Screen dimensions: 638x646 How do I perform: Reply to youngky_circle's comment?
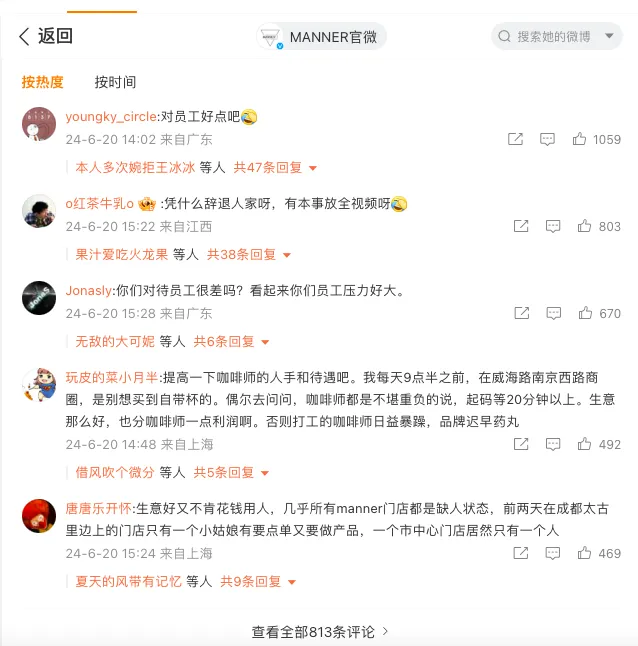[548, 140]
